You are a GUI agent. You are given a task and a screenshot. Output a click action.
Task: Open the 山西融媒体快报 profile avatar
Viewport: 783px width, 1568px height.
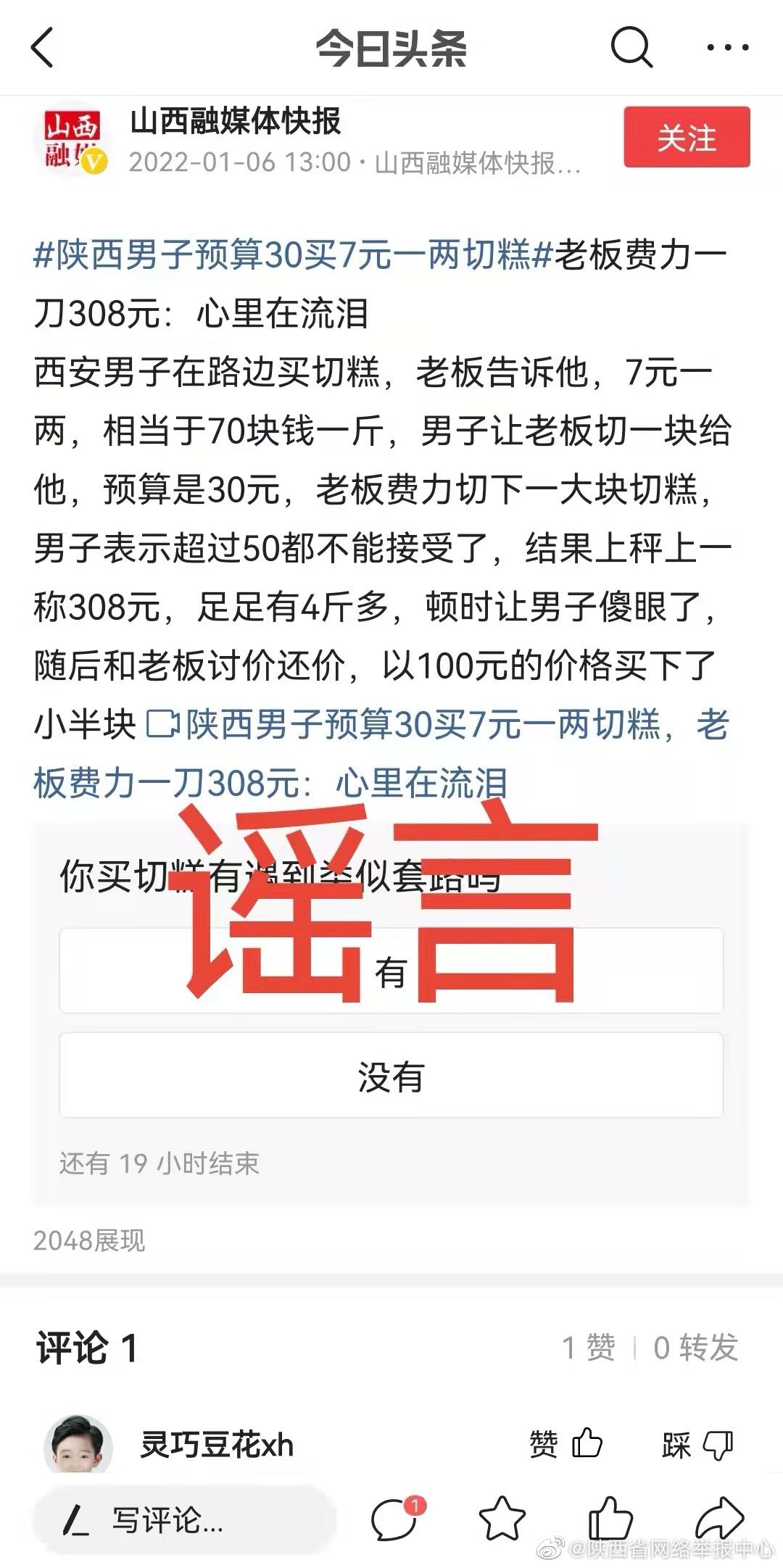coord(72,141)
